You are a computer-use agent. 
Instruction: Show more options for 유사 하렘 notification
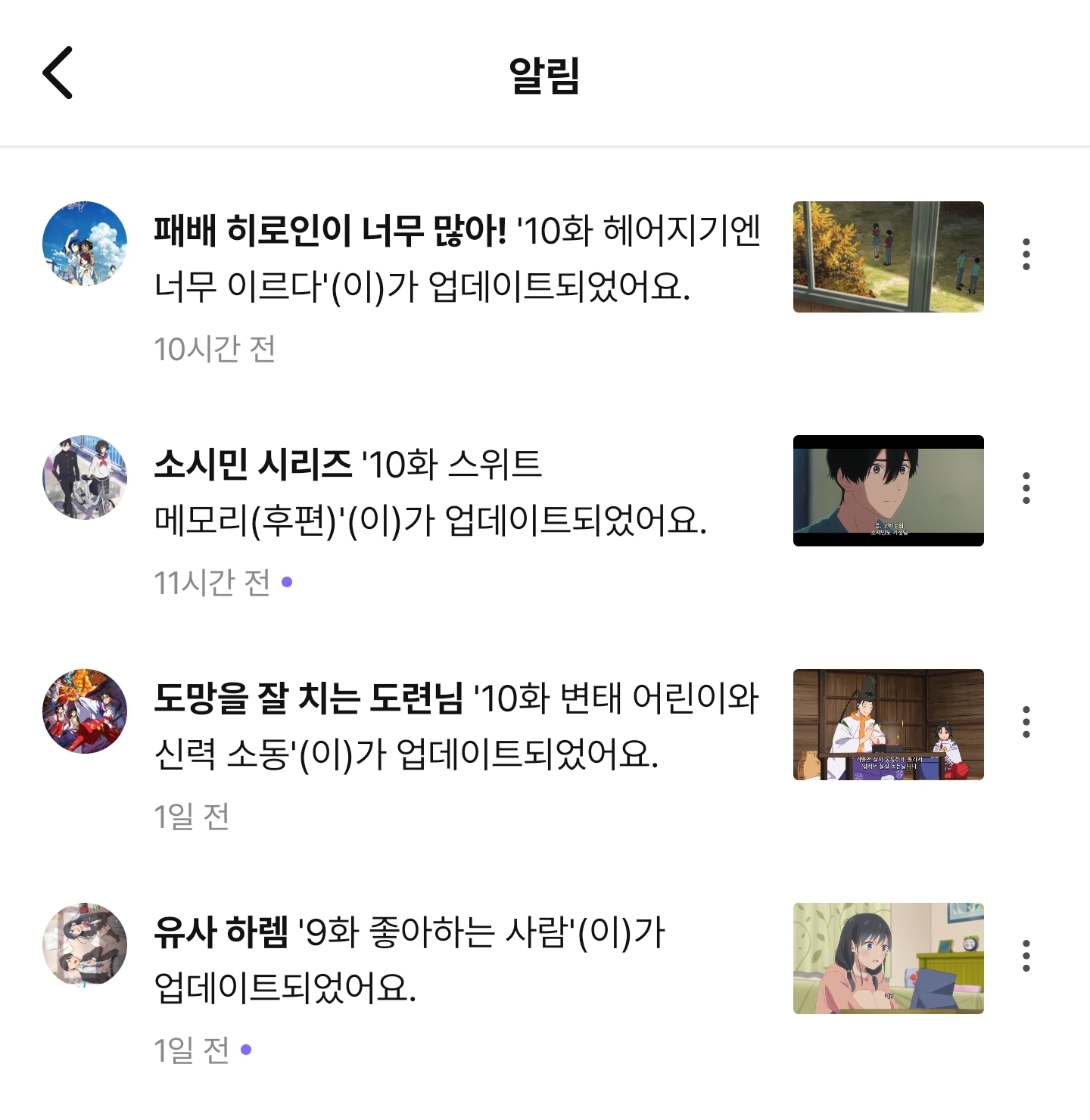tap(1026, 956)
